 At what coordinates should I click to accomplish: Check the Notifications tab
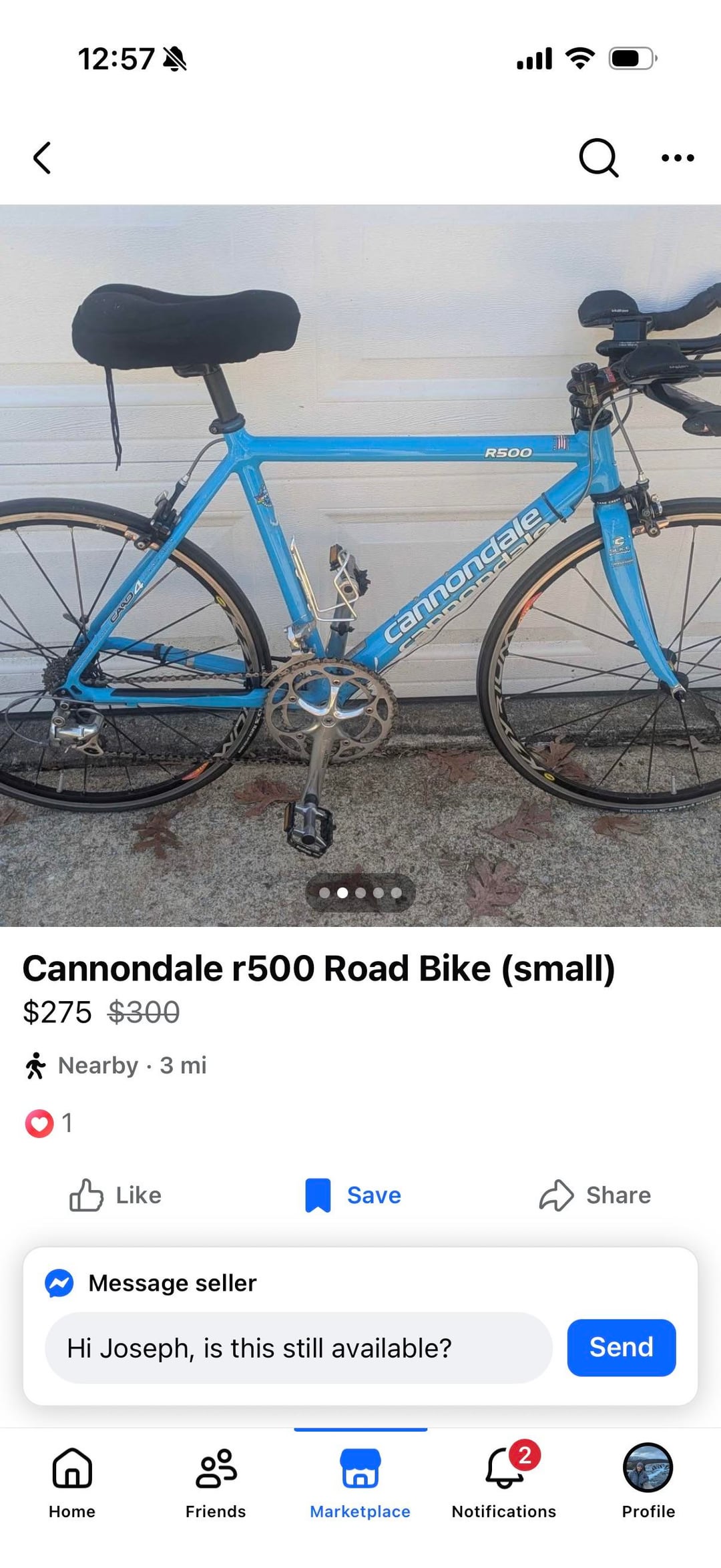(x=504, y=1481)
